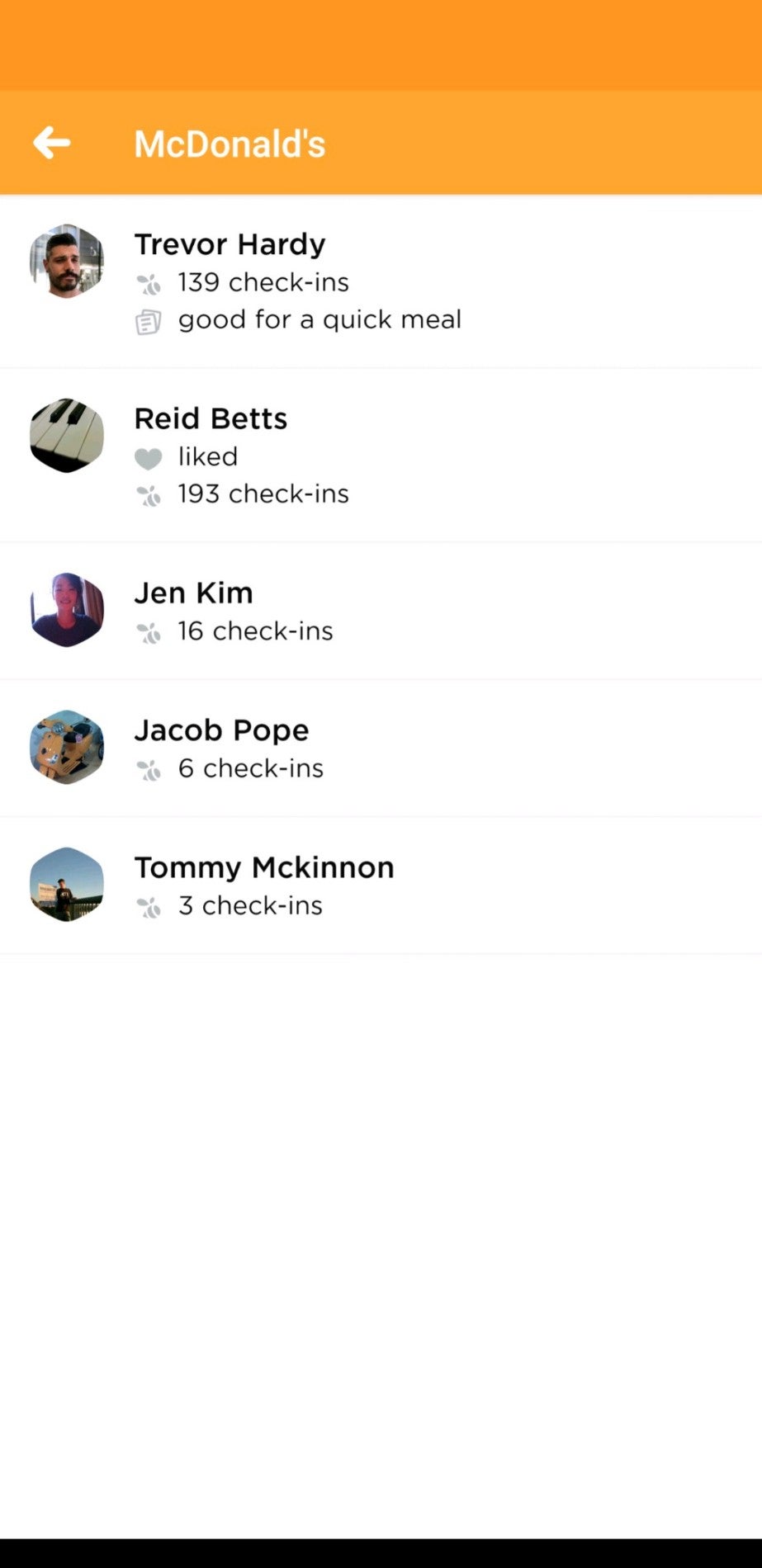
Task: Select Jen Kim from the list
Action: coord(380,611)
